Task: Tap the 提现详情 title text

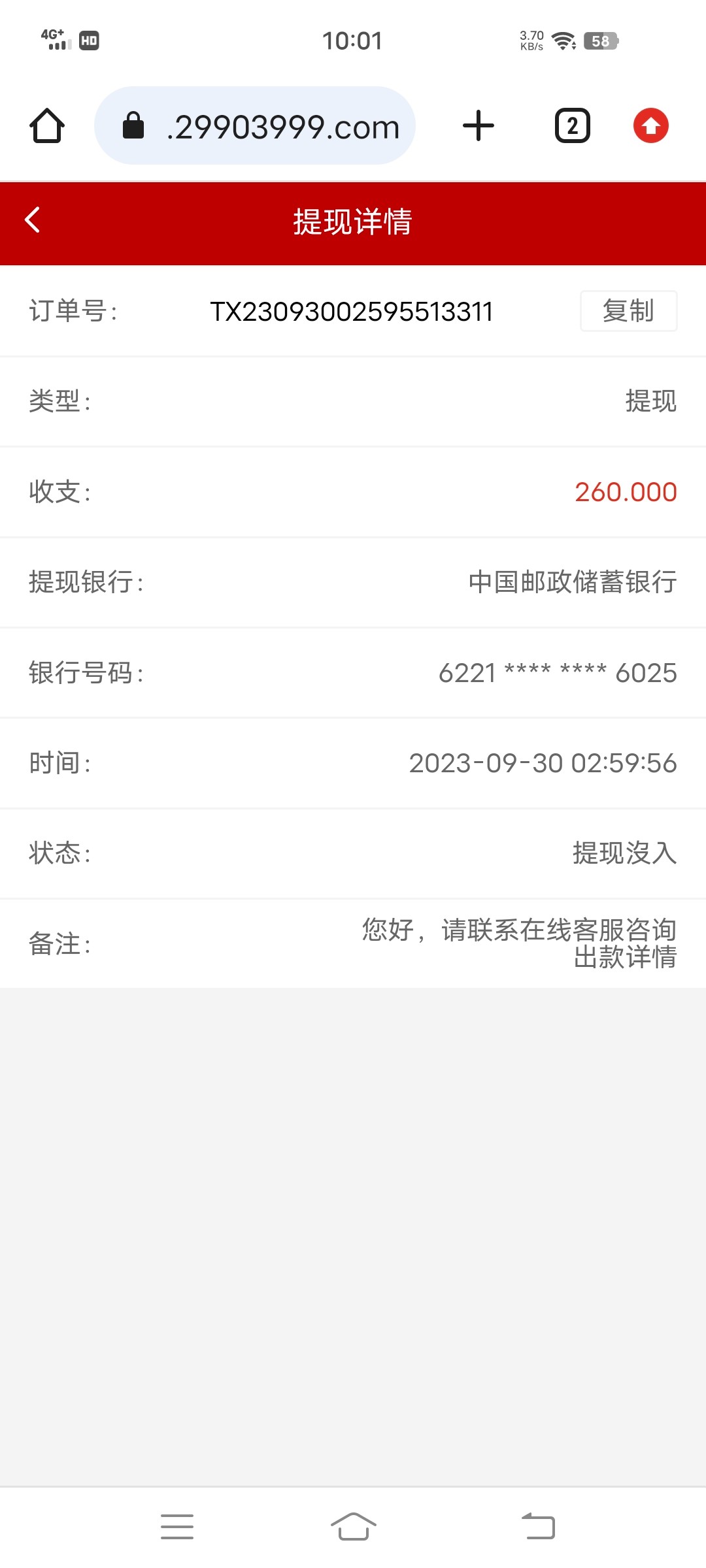Action: coord(353,222)
